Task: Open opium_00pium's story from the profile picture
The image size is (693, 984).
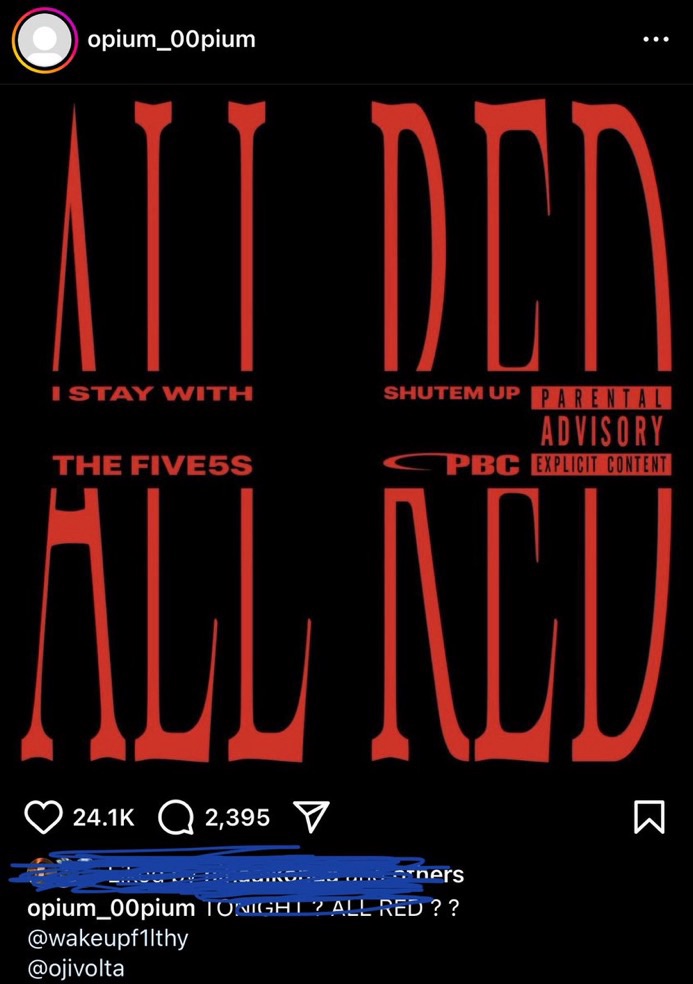Action: (44, 39)
